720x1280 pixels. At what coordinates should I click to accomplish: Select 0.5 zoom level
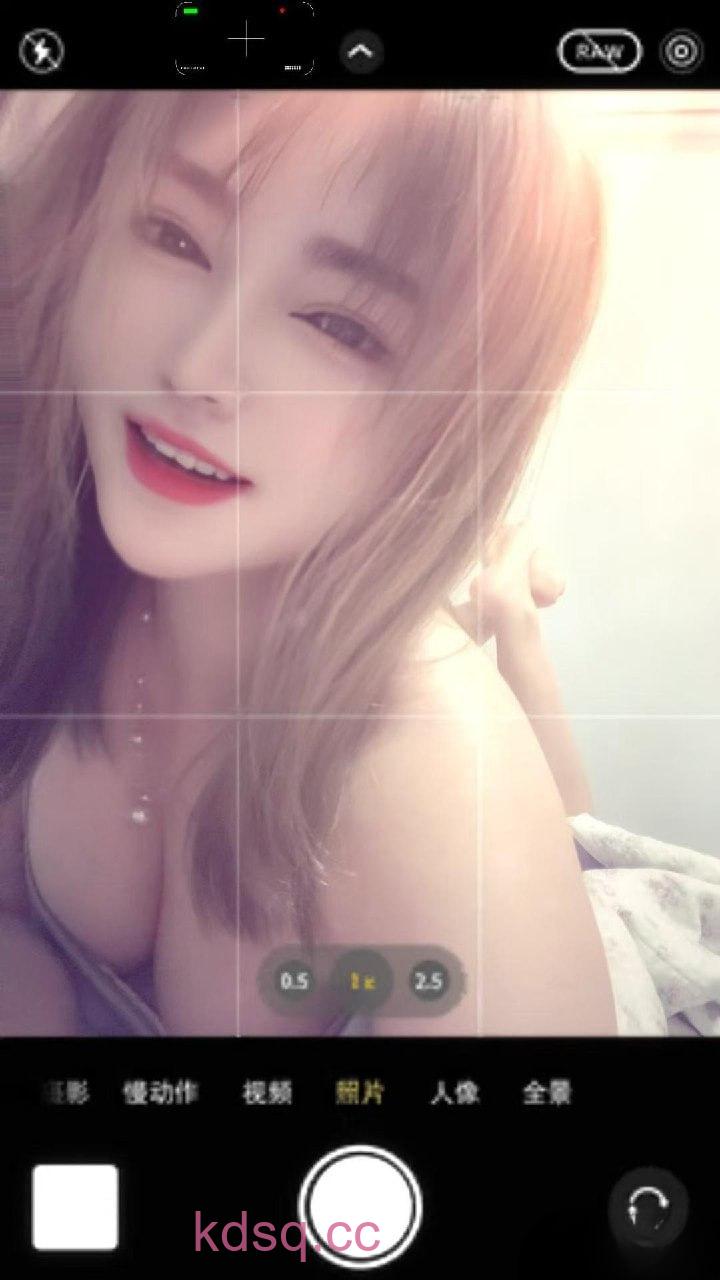pyautogui.click(x=294, y=981)
